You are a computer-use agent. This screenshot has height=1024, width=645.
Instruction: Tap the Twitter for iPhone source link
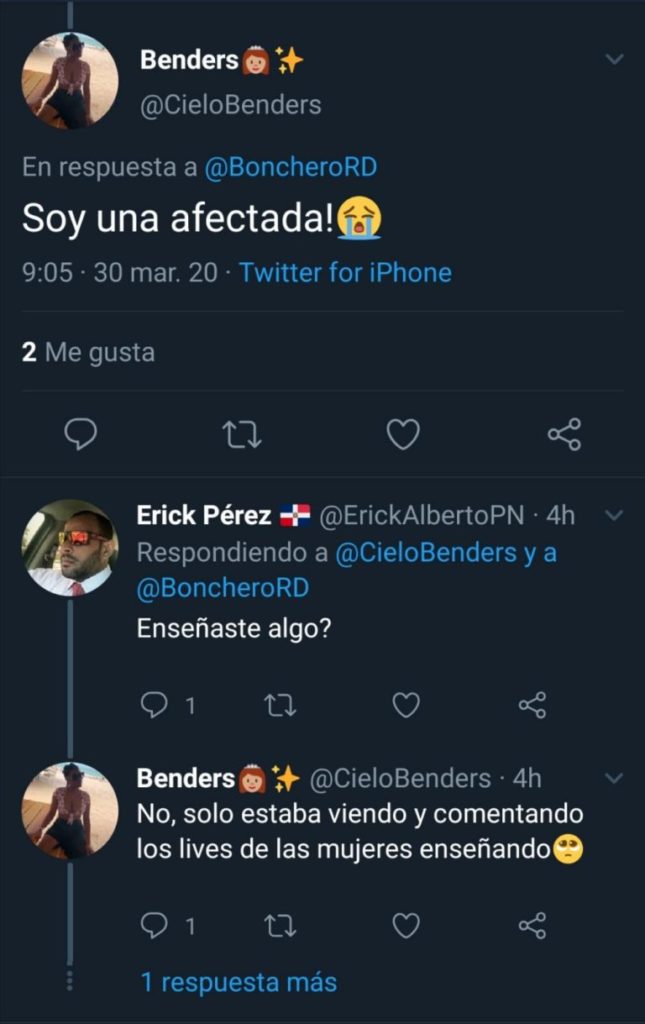point(345,272)
